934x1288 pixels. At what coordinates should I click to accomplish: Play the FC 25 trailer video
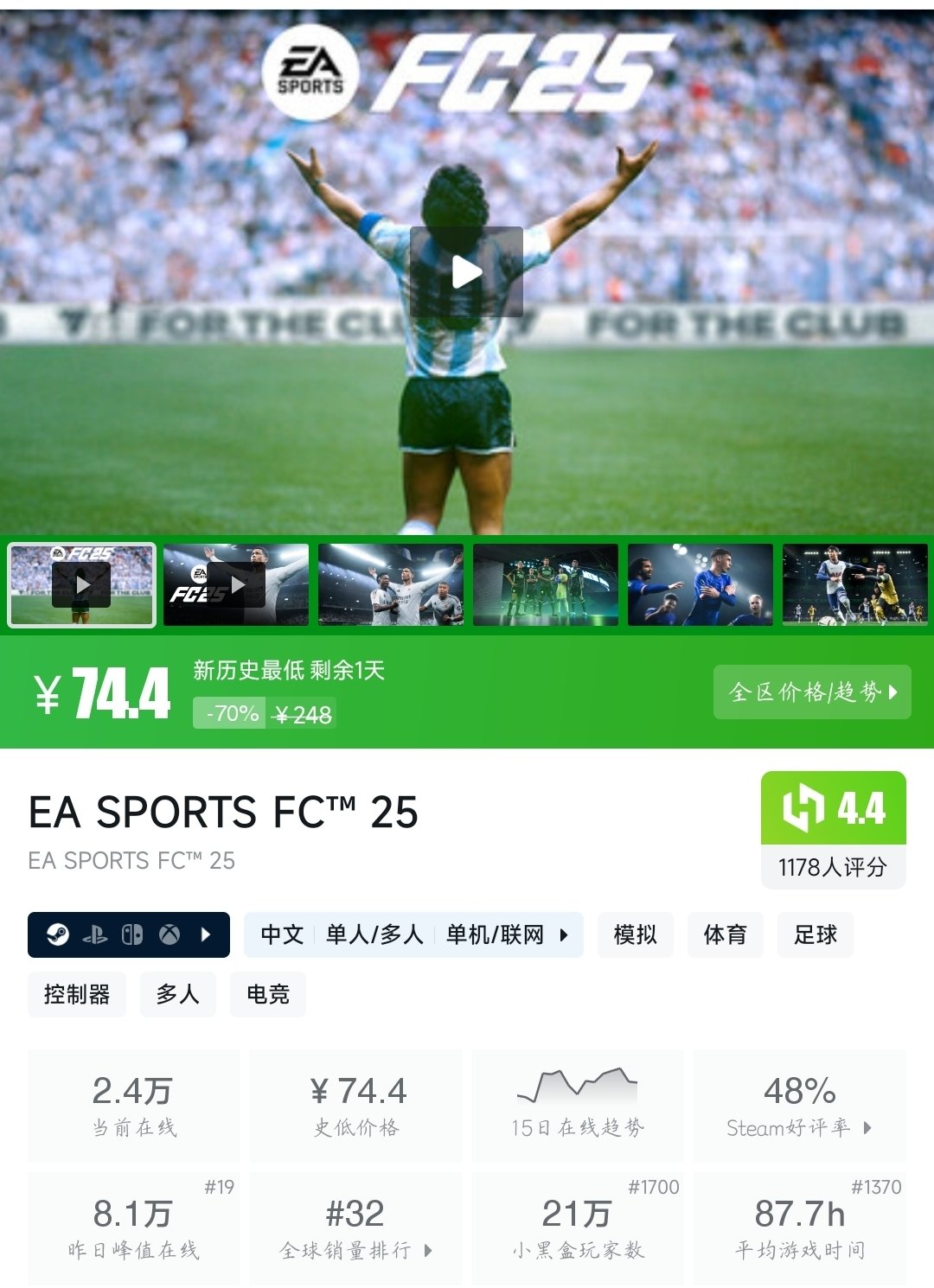[x=466, y=272]
